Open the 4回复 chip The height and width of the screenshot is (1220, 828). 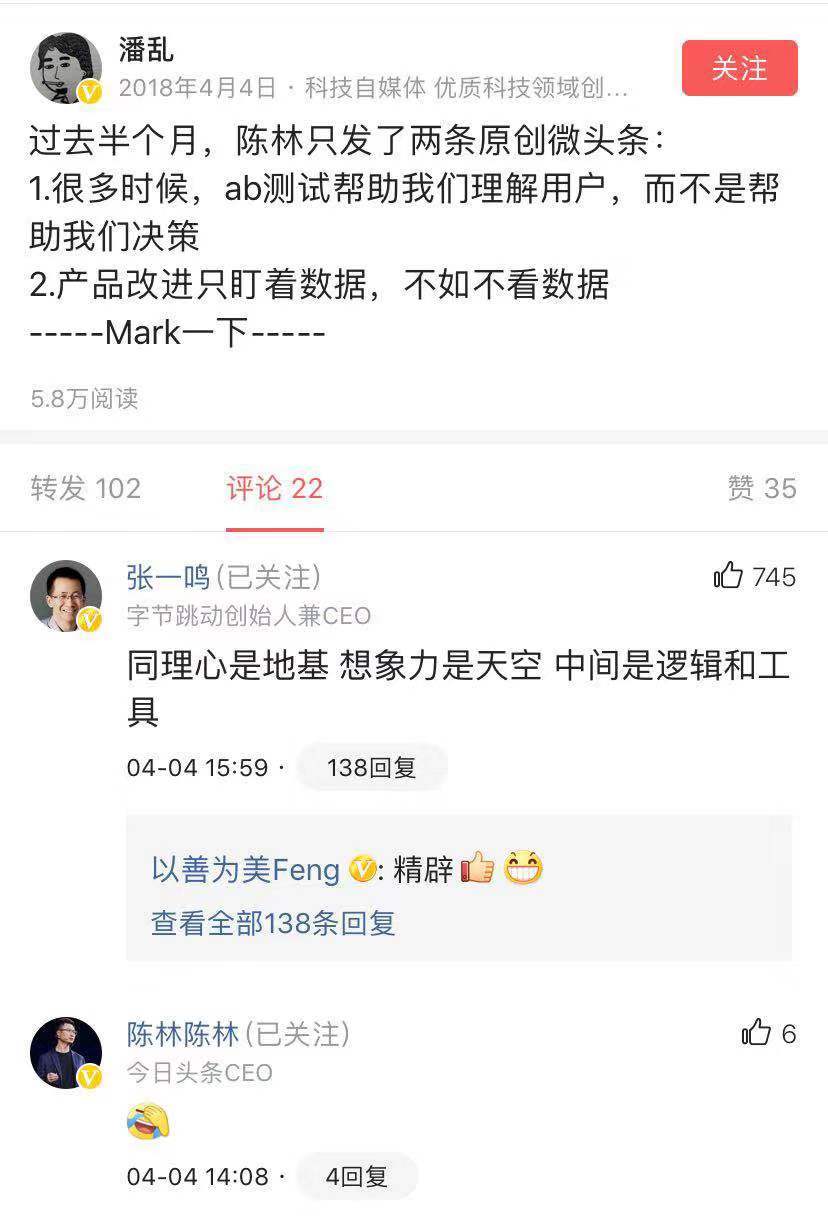[x=356, y=1177]
